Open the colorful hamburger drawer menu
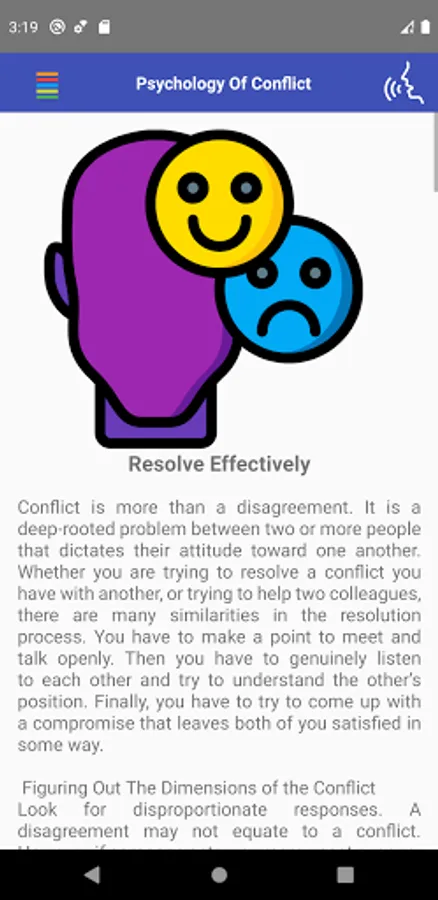 pos(47,85)
